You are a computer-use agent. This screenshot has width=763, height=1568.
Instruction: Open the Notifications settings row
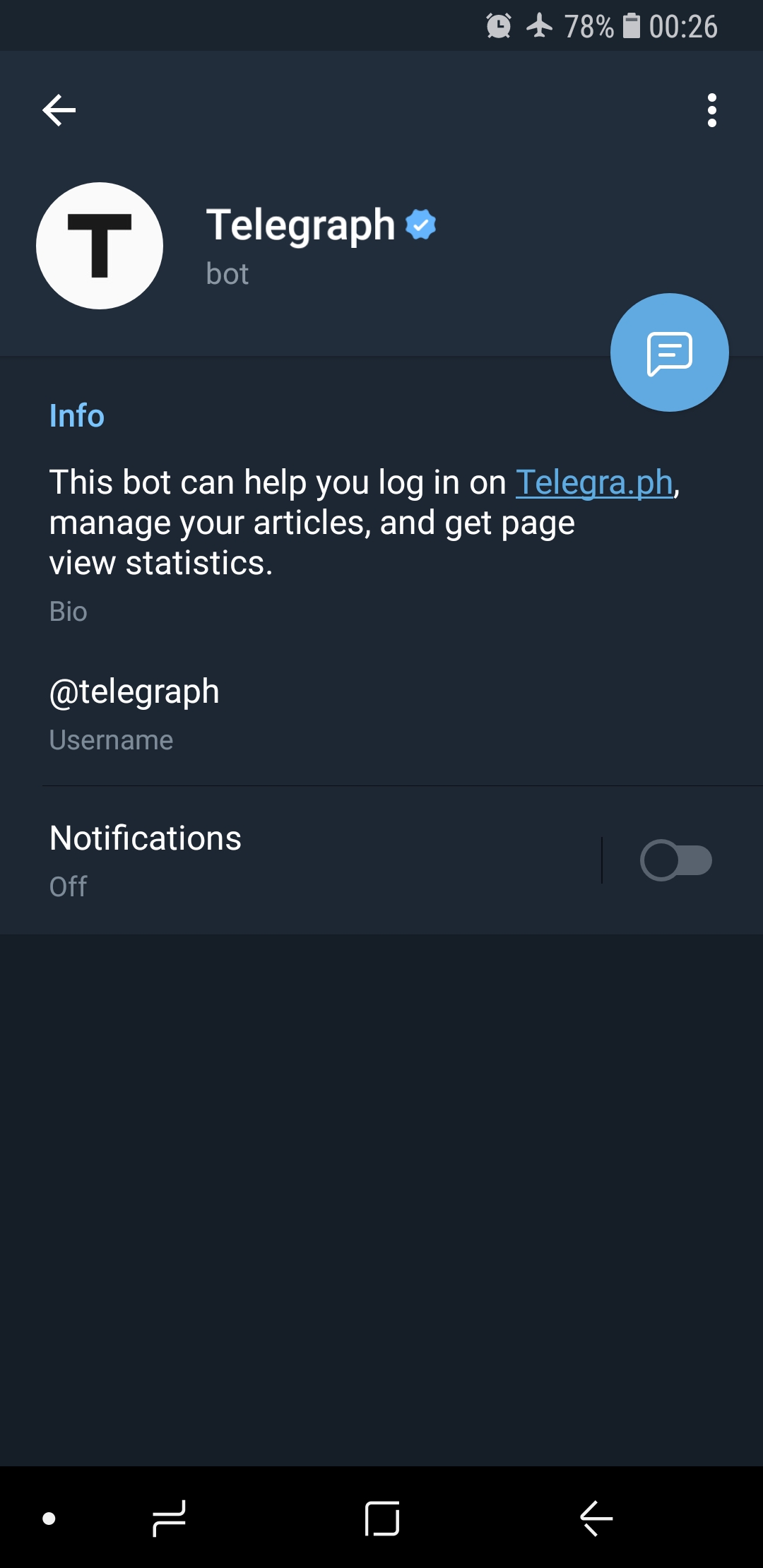tap(300, 860)
